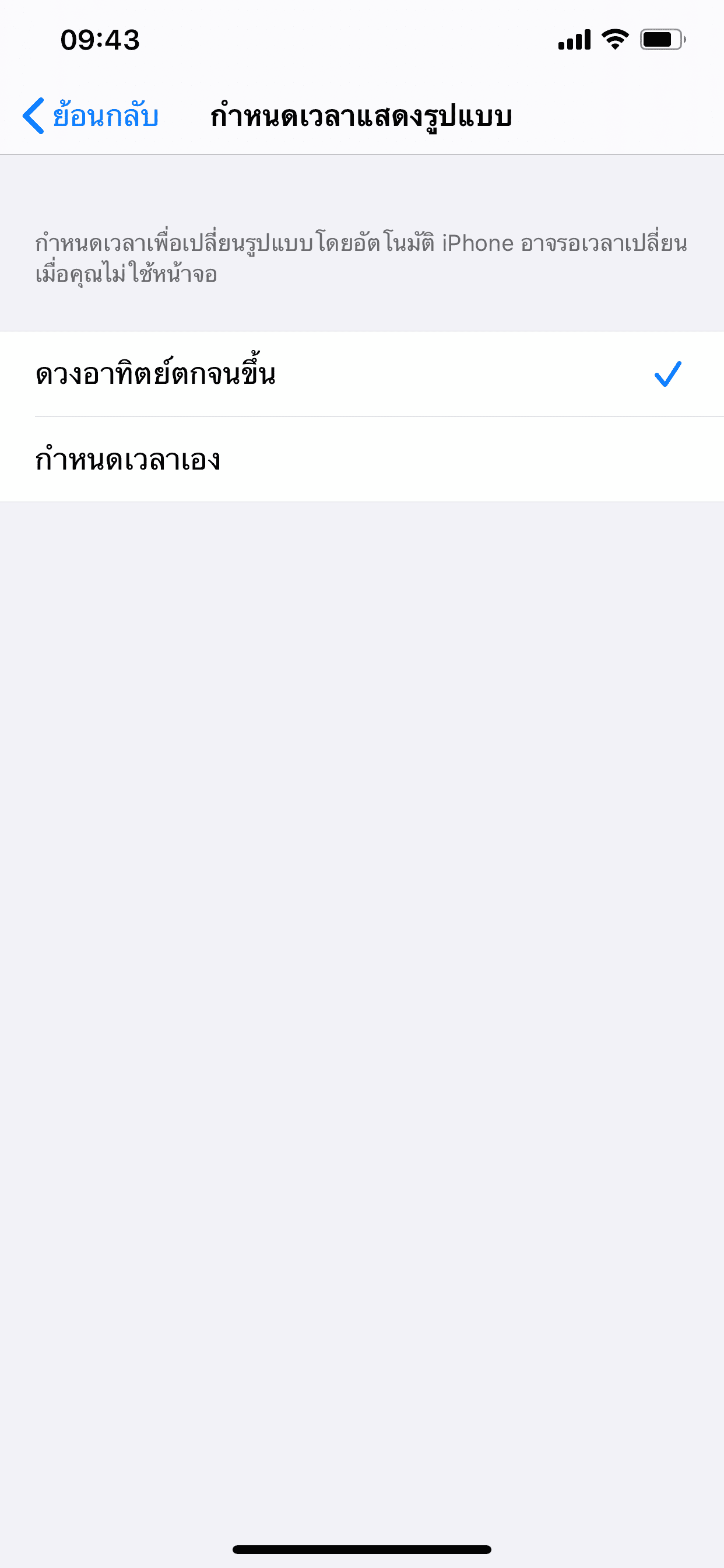724x1568 pixels.
Task: Tap the Wi-Fi icon in the status bar
Action: [614, 38]
